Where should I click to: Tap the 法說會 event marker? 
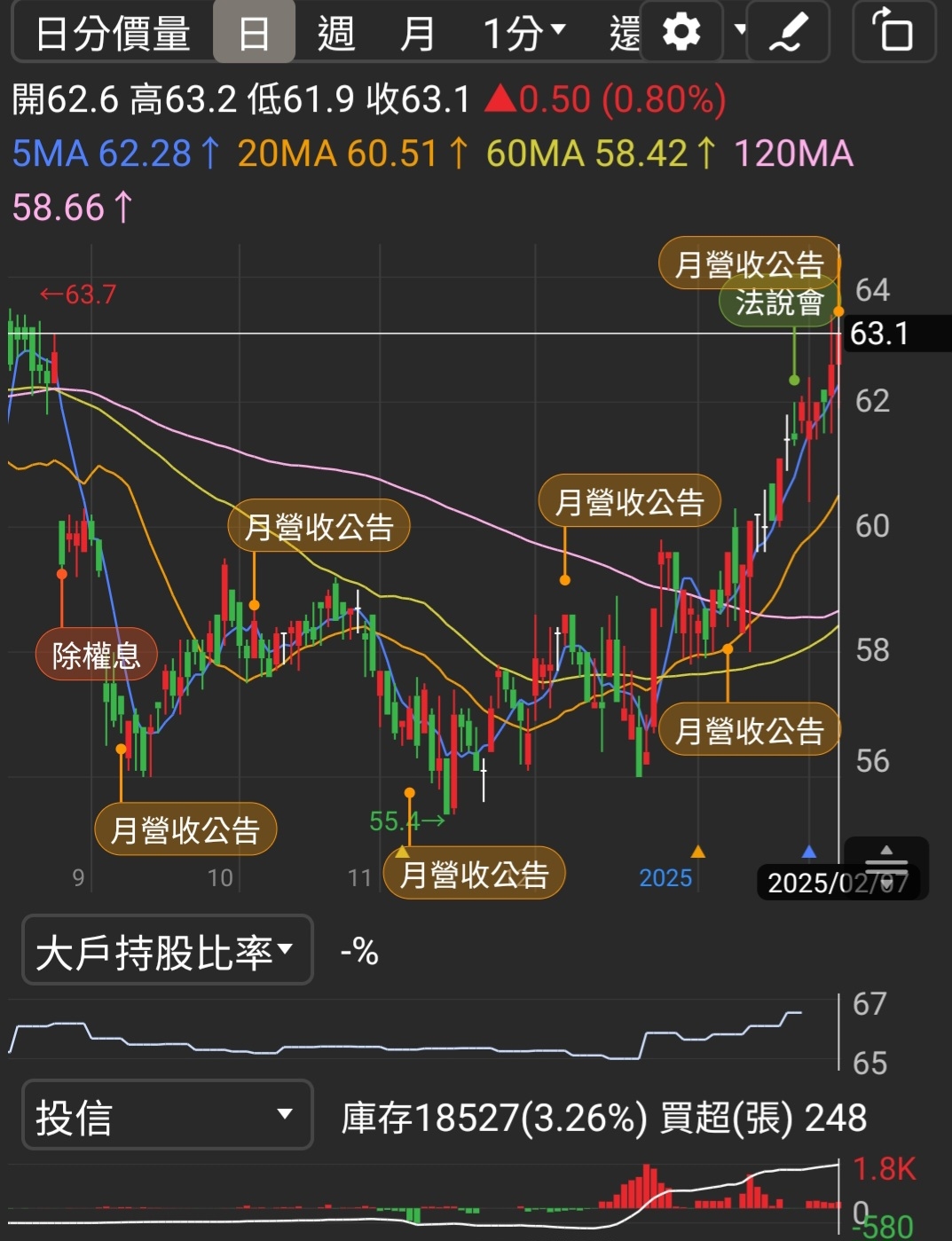(x=779, y=302)
